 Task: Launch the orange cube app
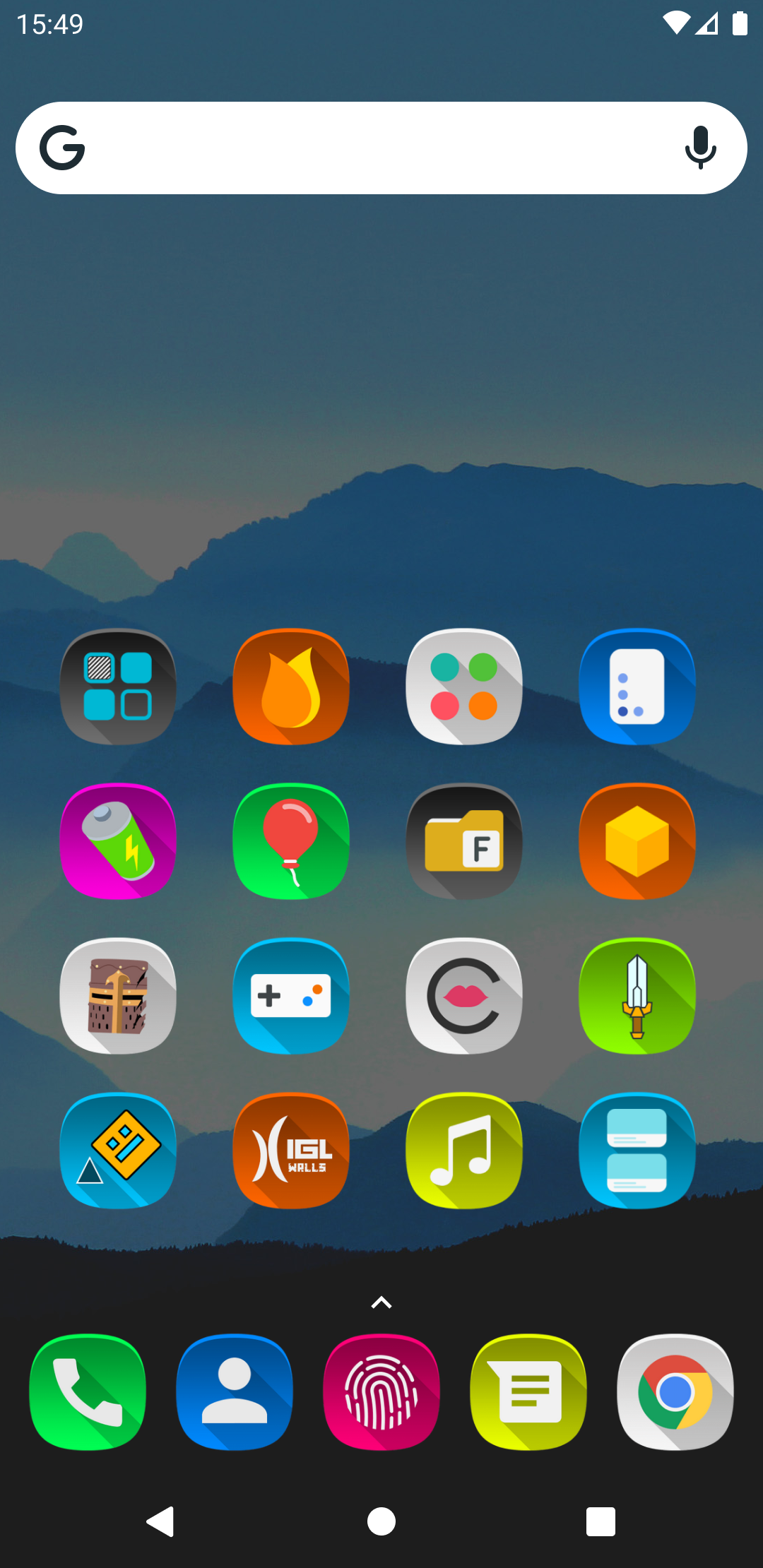coord(637,841)
